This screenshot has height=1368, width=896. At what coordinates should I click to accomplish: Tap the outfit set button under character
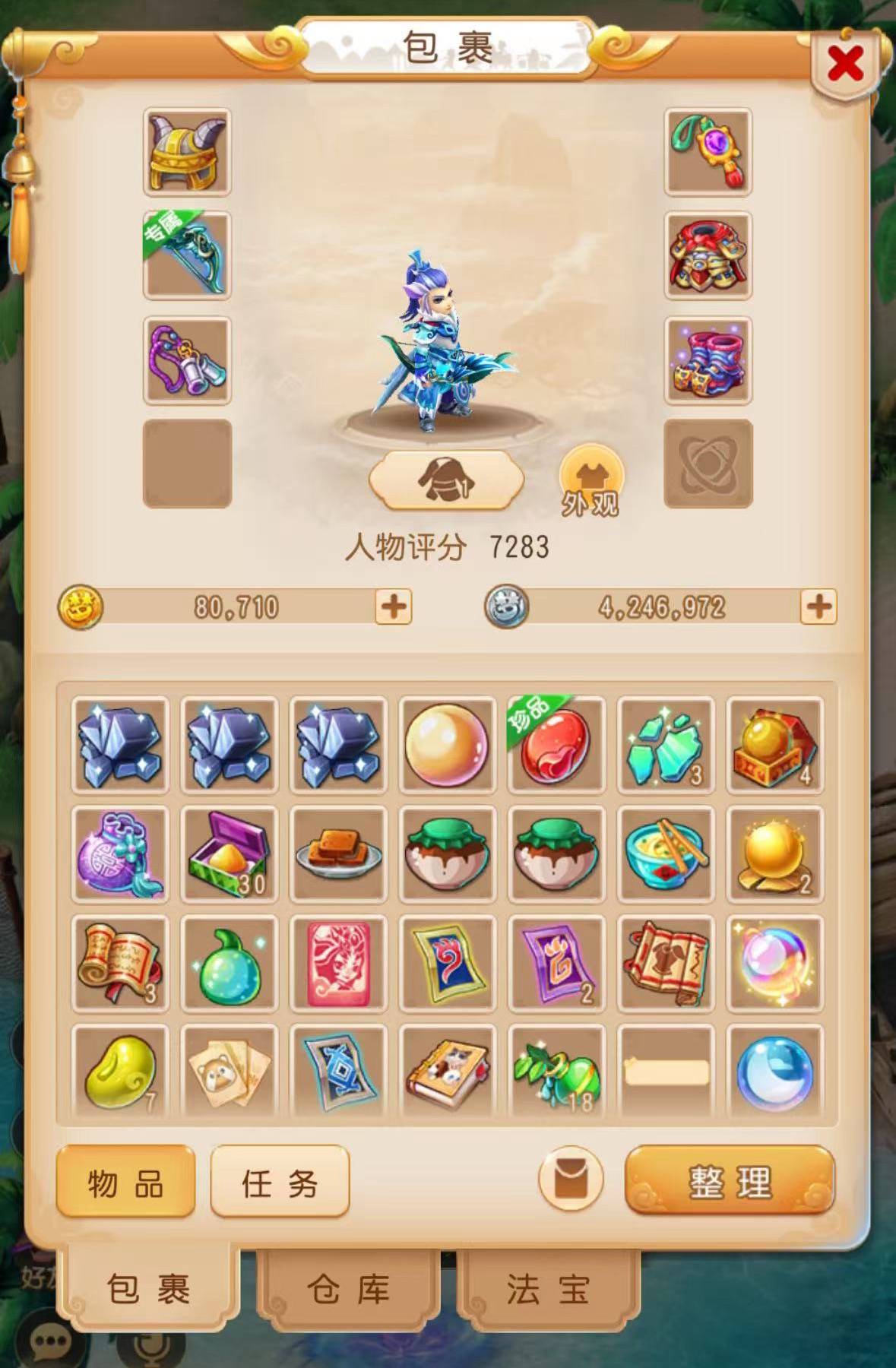pyautogui.click(x=447, y=480)
